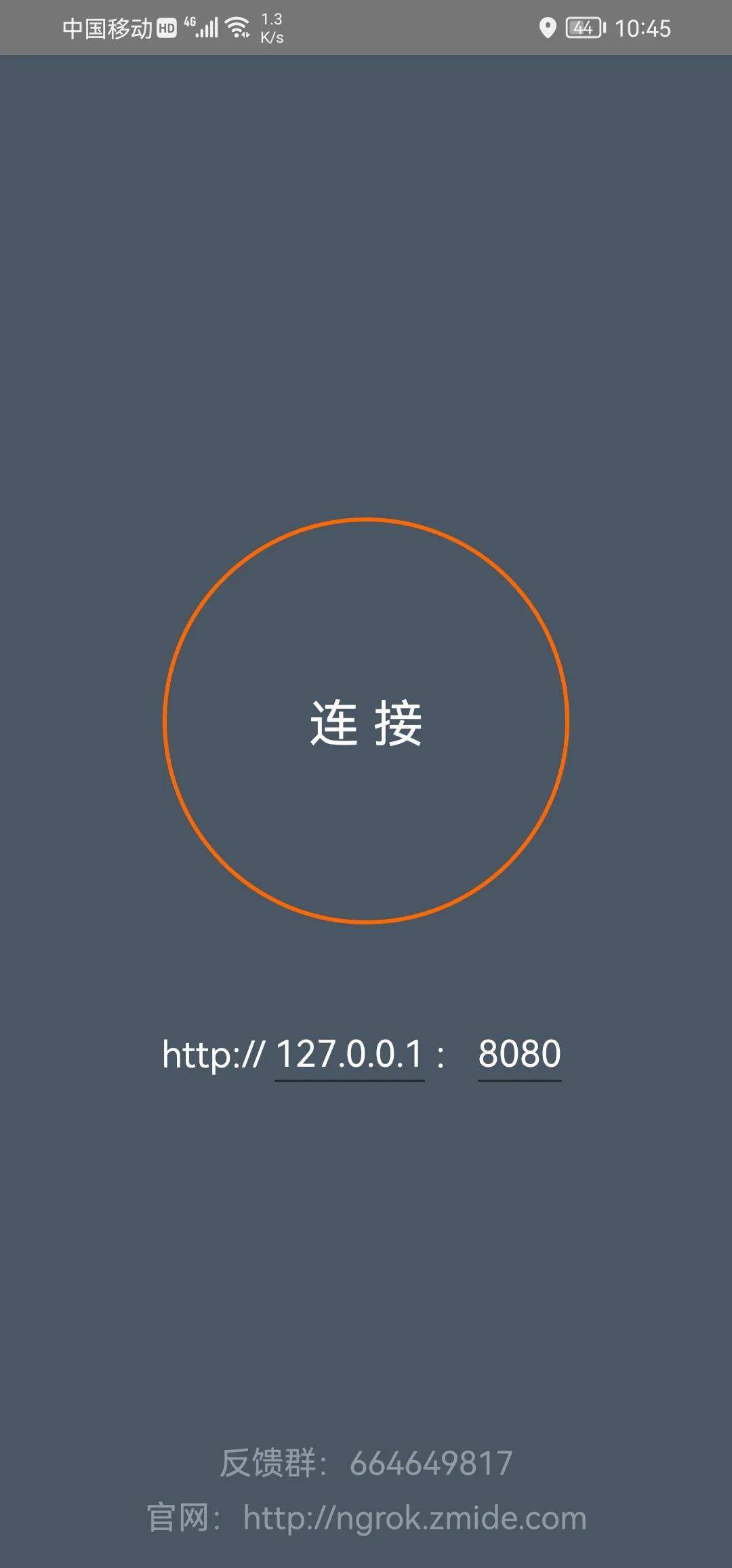
Task: Tap the underline beneath the IP address
Action: (348, 1078)
